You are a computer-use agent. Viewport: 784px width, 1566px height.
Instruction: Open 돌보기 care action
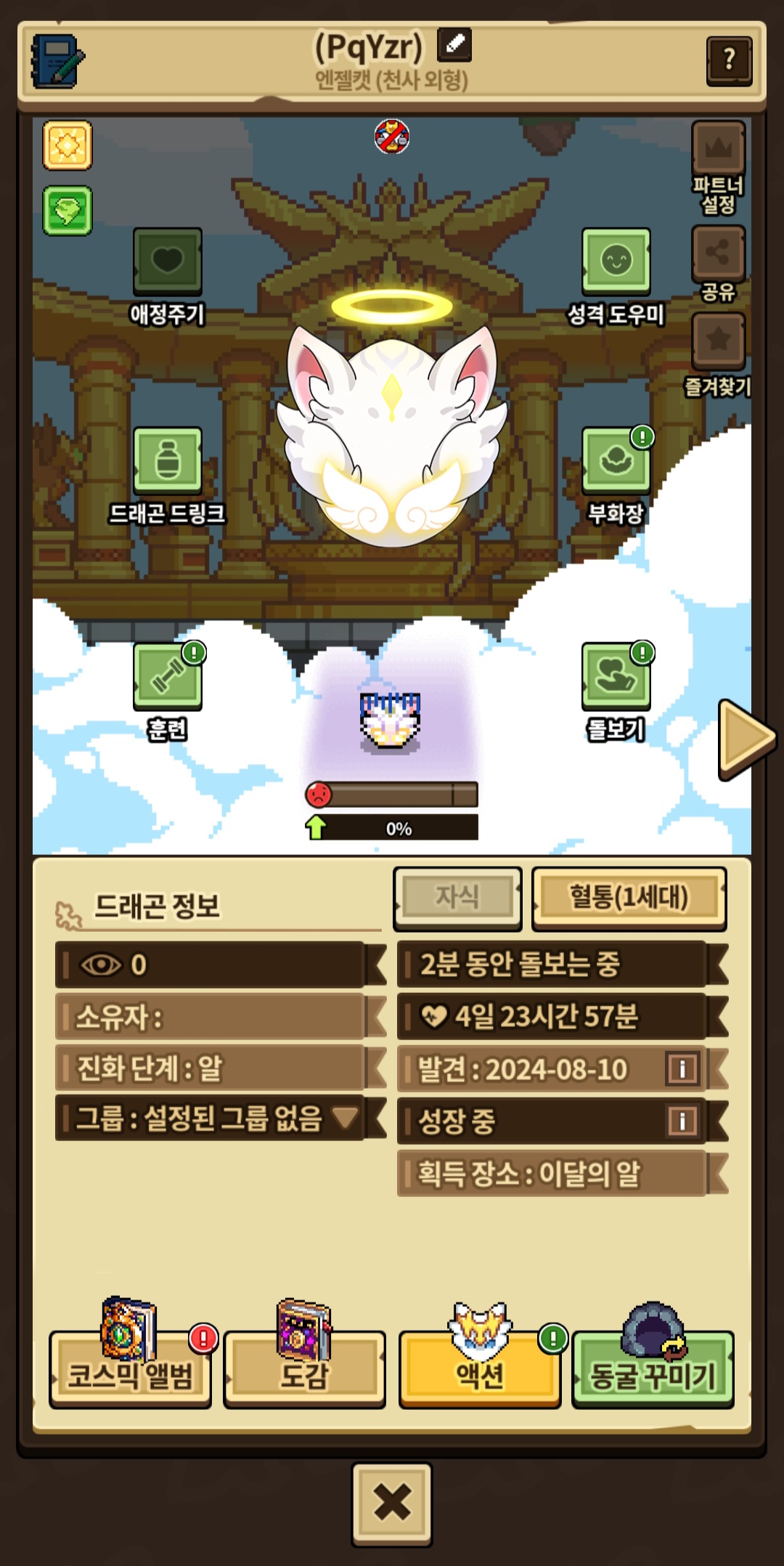tap(616, 677)
